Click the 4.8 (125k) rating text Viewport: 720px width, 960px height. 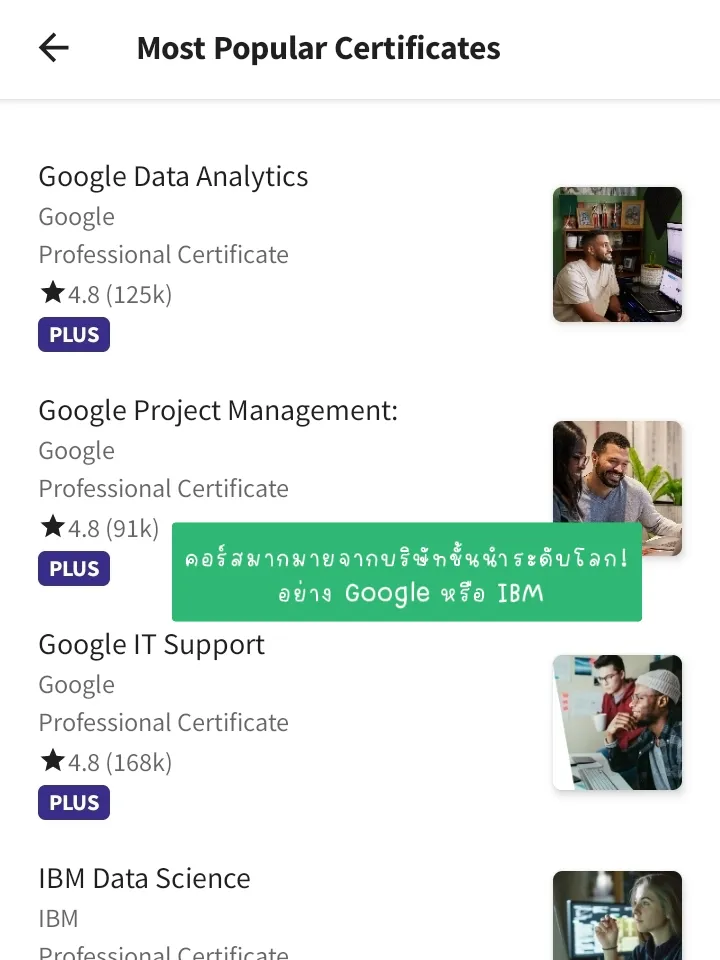[120, 293]
